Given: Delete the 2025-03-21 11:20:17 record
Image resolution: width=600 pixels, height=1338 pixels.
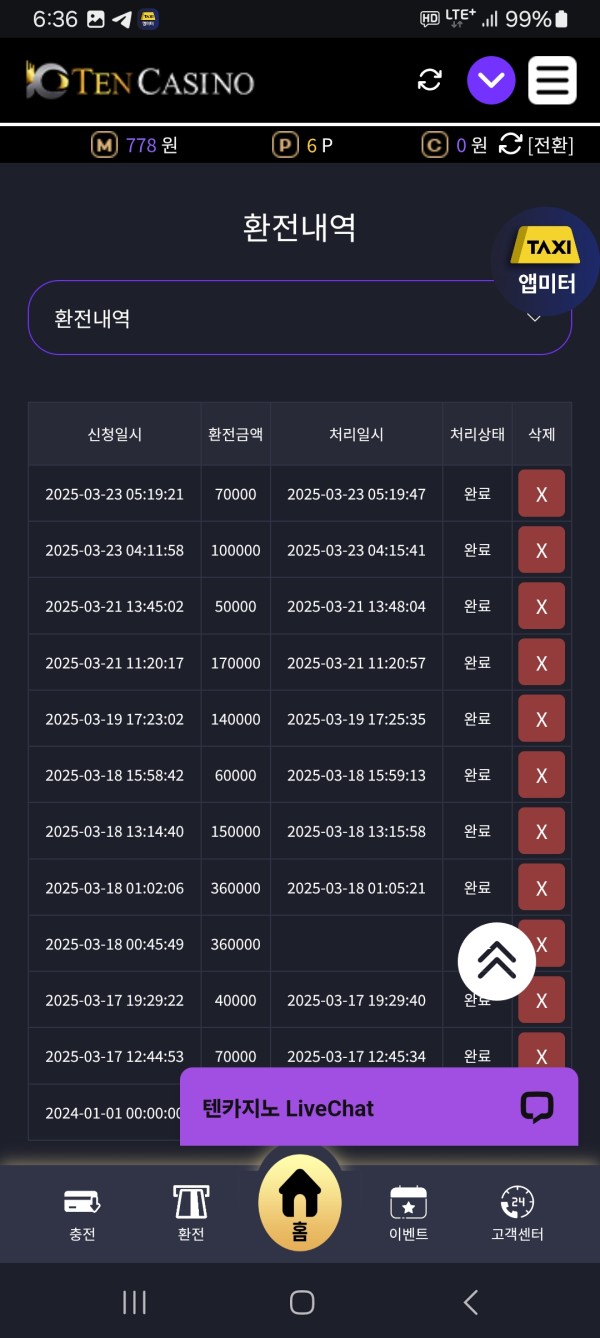Looking at the screenshot, I should (x=541, y=663).
